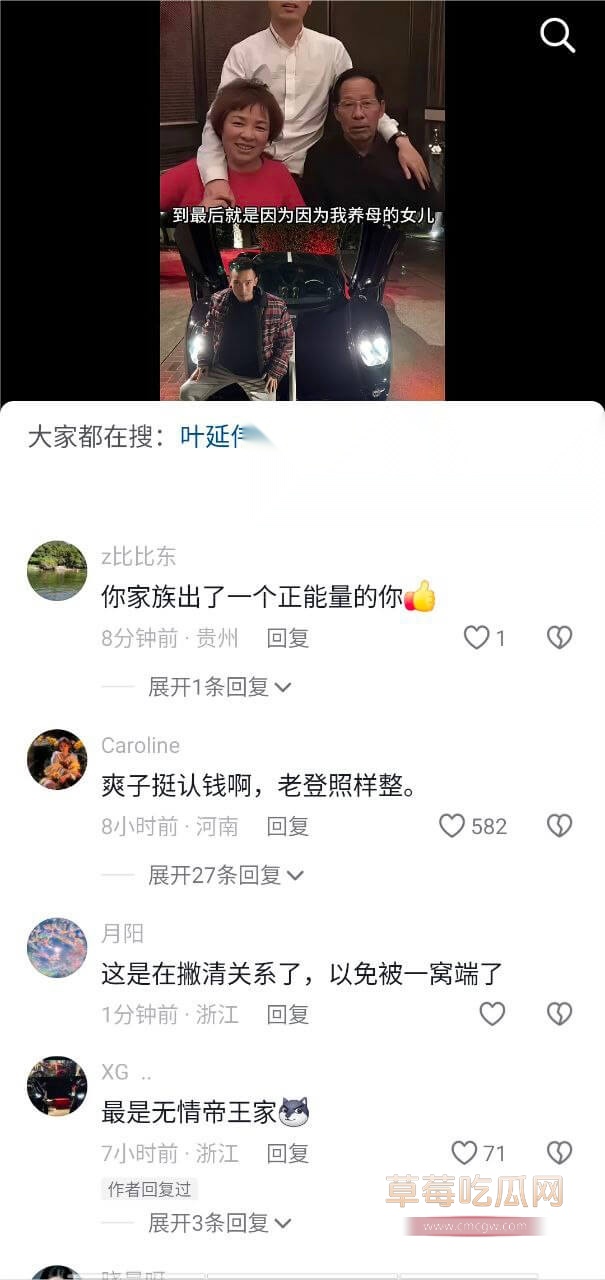Reply to Caroline's comment
Image resolution: width=605 pixels, height=1280 pixels.
click(287, 826)
